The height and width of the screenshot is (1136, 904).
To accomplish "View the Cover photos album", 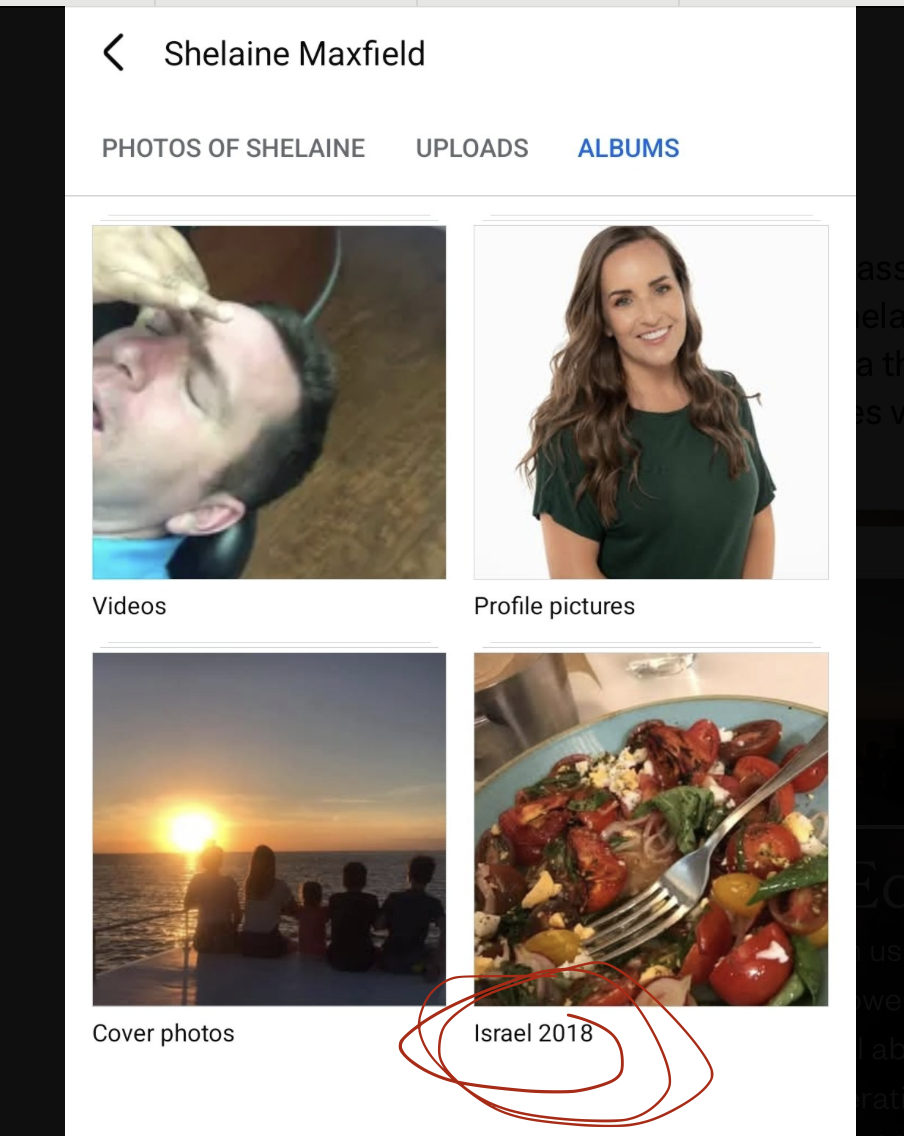I will 269,829.
